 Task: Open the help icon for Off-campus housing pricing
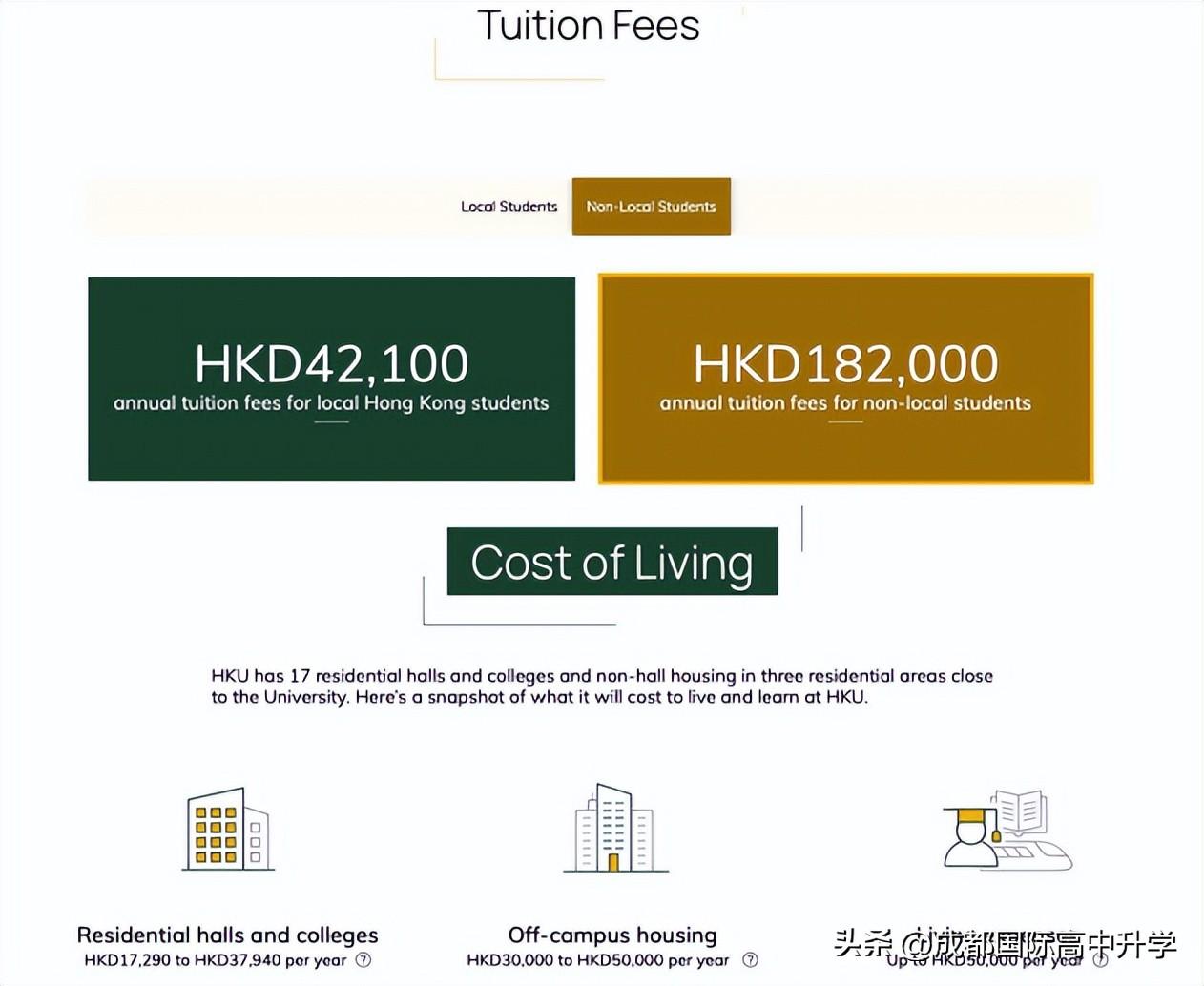750,960
